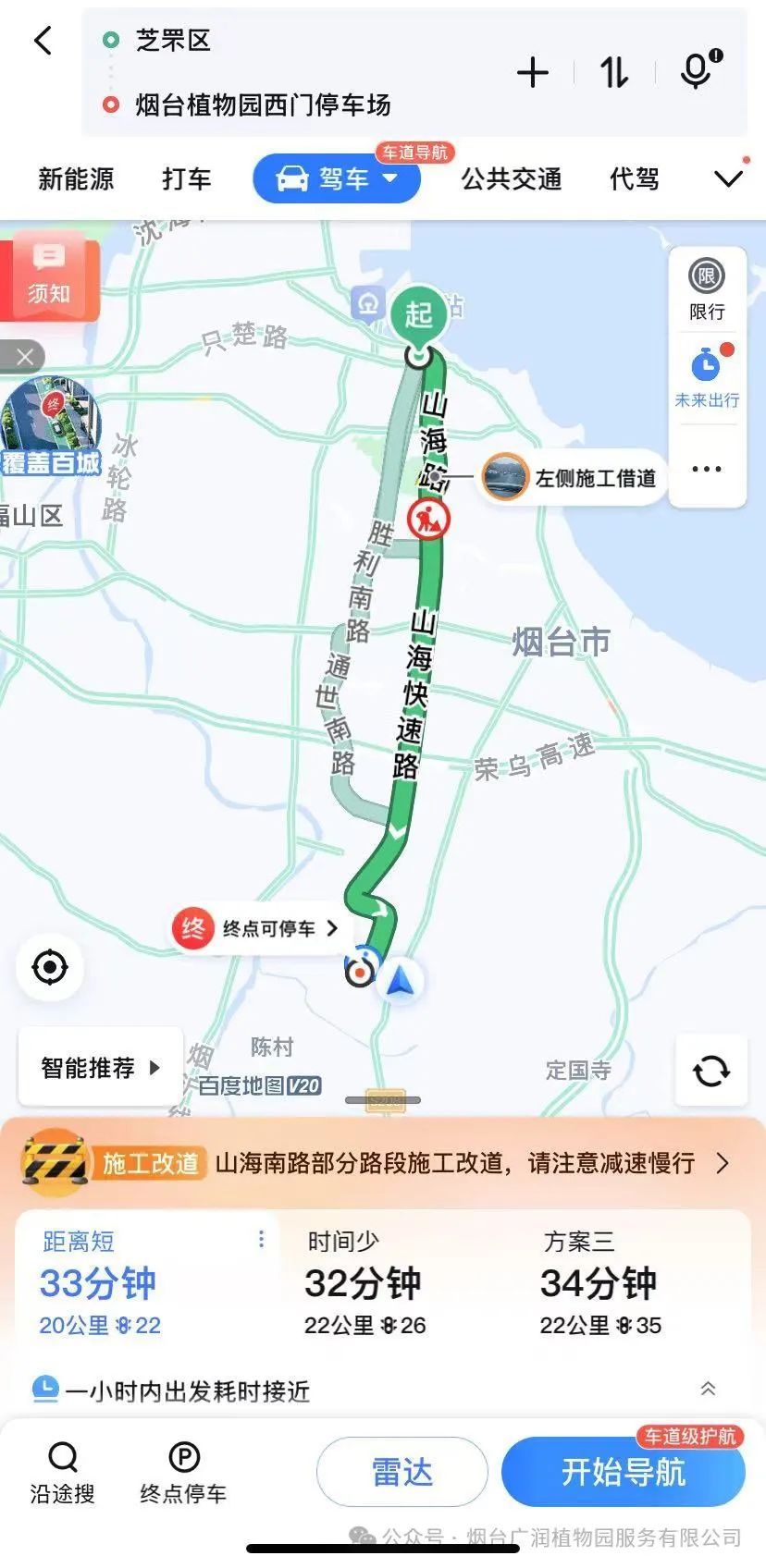Go back using the top-left arrow
Viewport: 766px width, 1568px height.
(x=43, y=41)
